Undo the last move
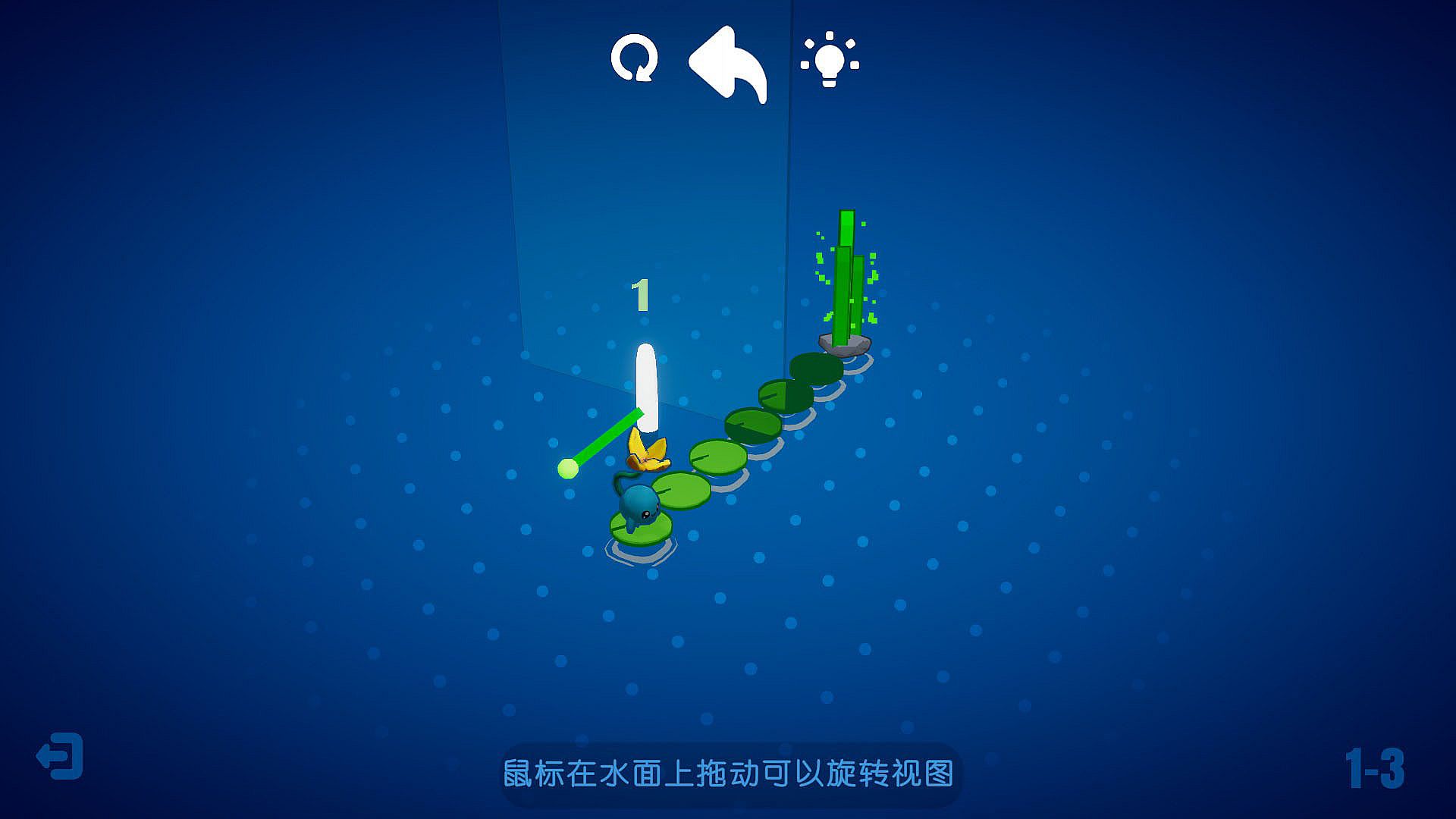This screenshot has width=1456, height=819. [x=728, y=64]
